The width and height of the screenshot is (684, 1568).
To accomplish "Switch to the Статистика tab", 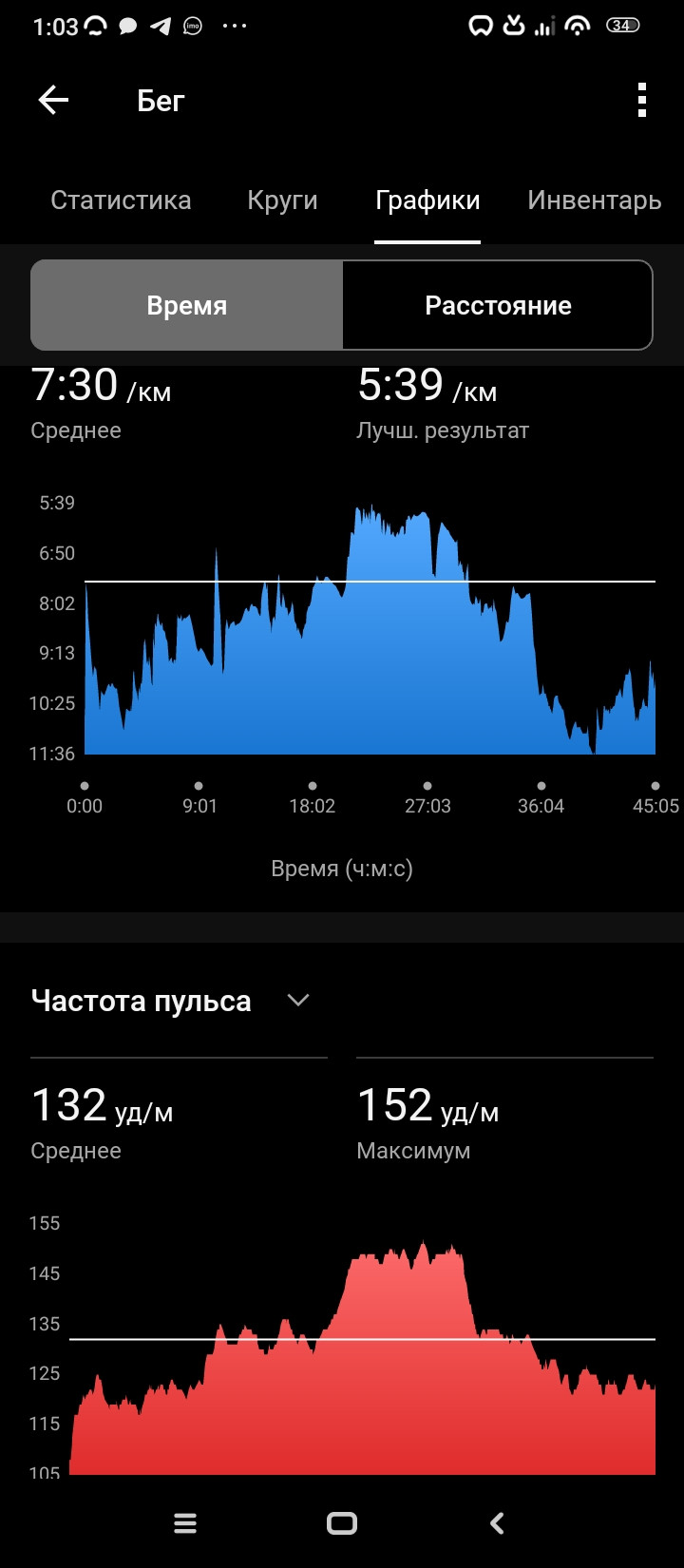I will click(121, 201).
